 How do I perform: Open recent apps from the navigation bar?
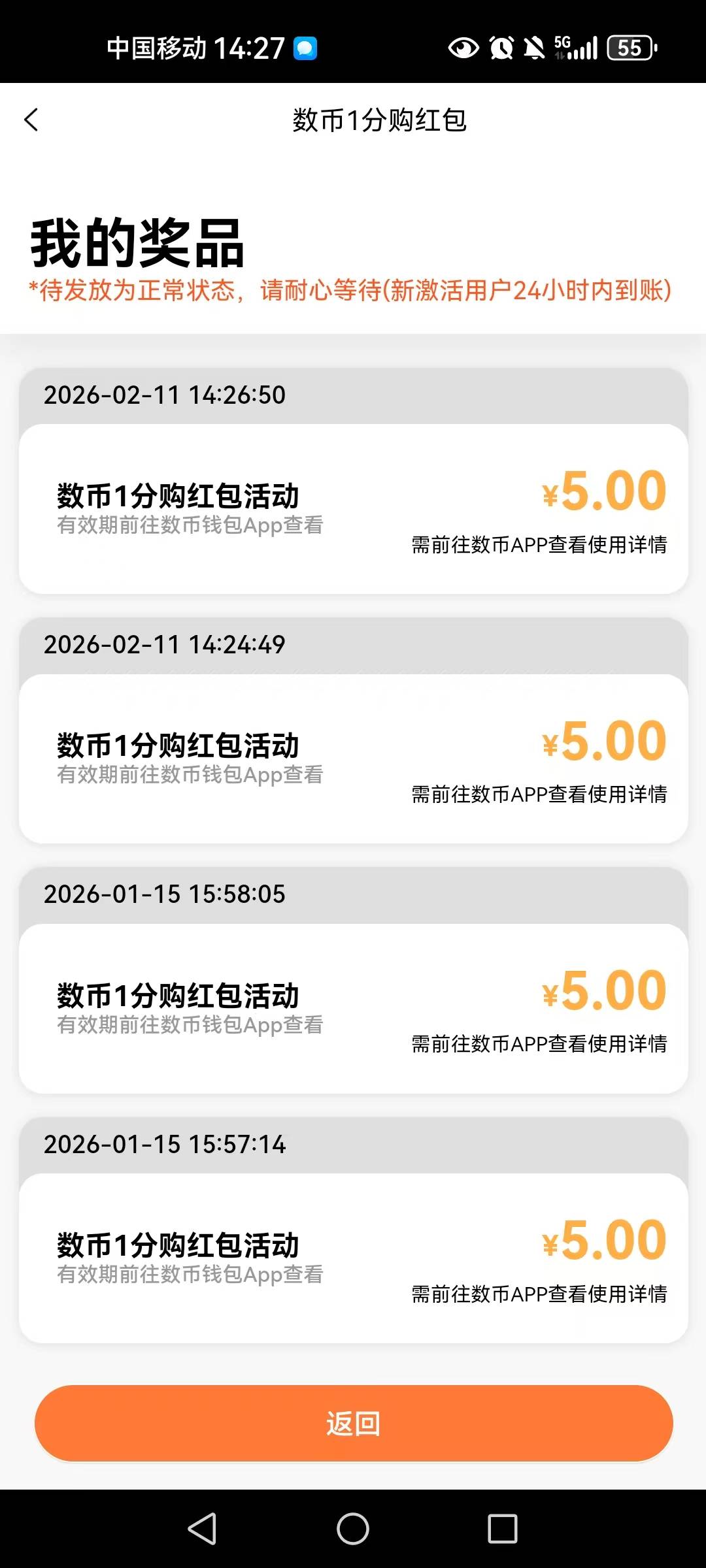coord(503,1529)
